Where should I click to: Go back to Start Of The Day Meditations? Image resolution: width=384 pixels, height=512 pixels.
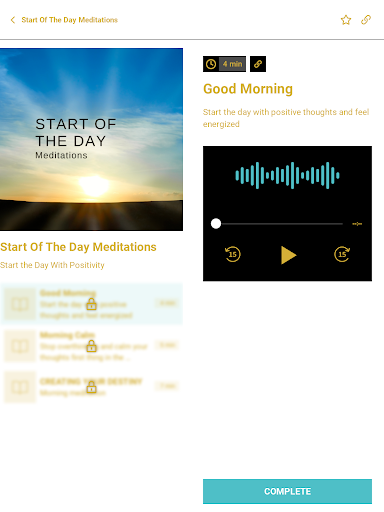(x=64, y=20)
